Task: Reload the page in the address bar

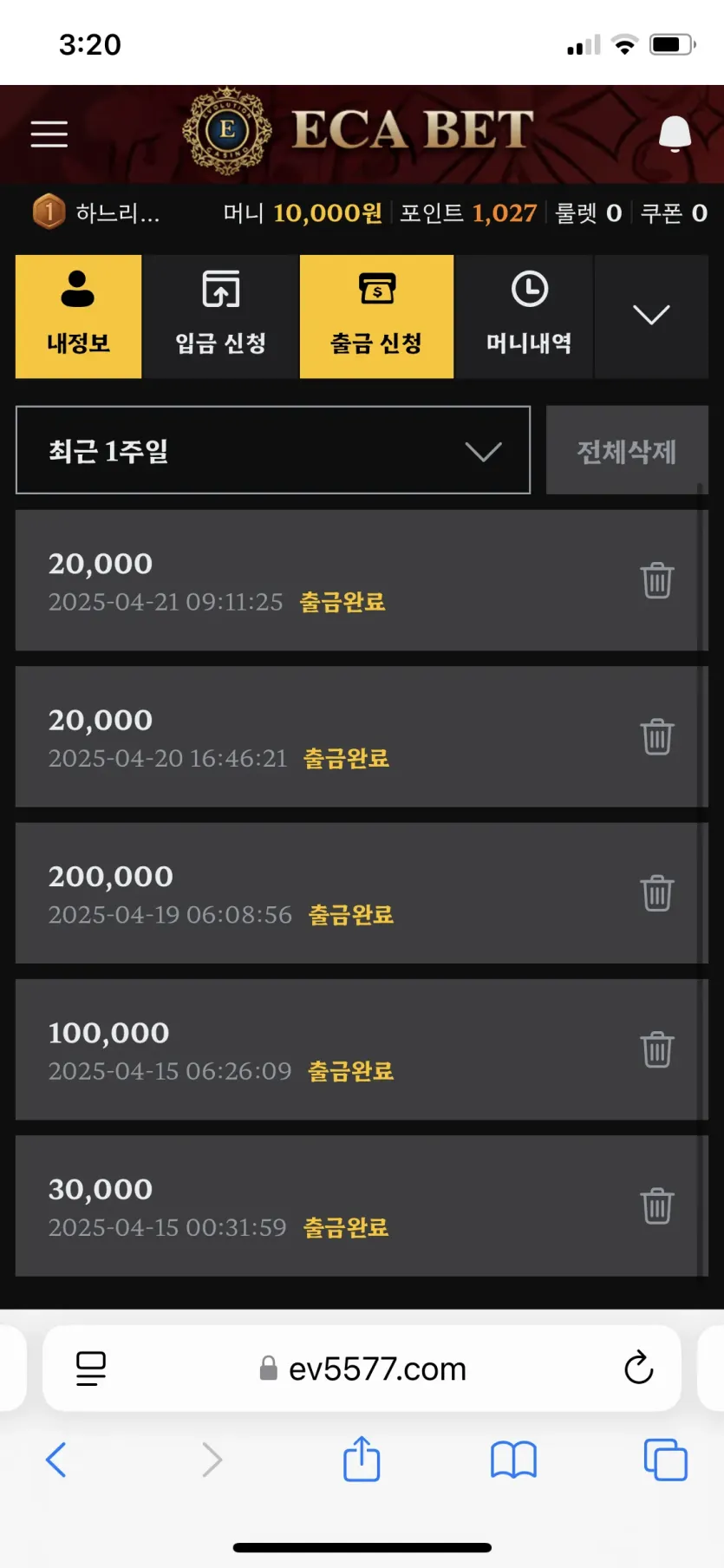Action: point(639,1368)
